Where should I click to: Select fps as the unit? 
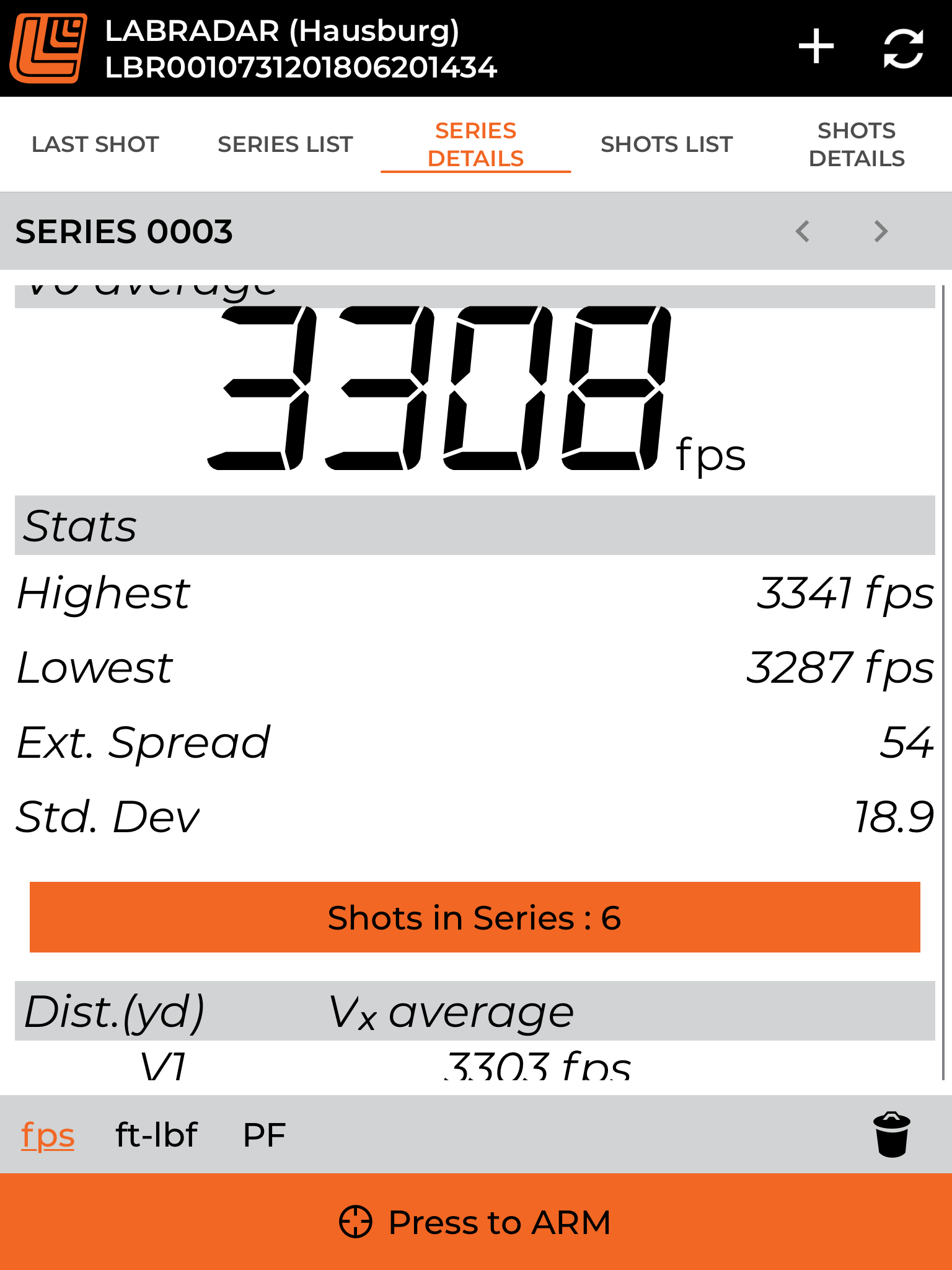click(48, 1135)
